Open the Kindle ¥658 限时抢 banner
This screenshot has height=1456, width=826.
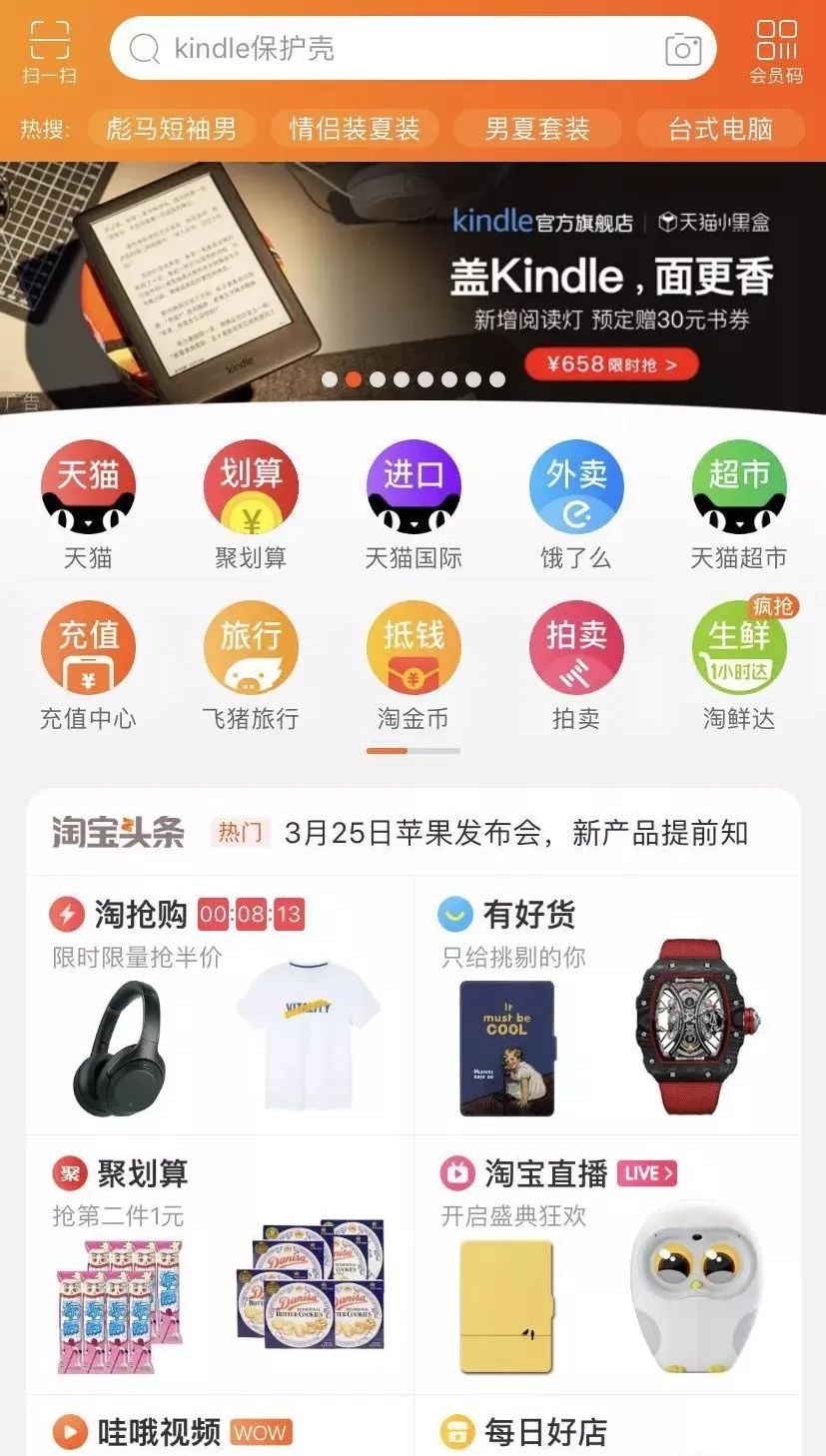[611, 364]
